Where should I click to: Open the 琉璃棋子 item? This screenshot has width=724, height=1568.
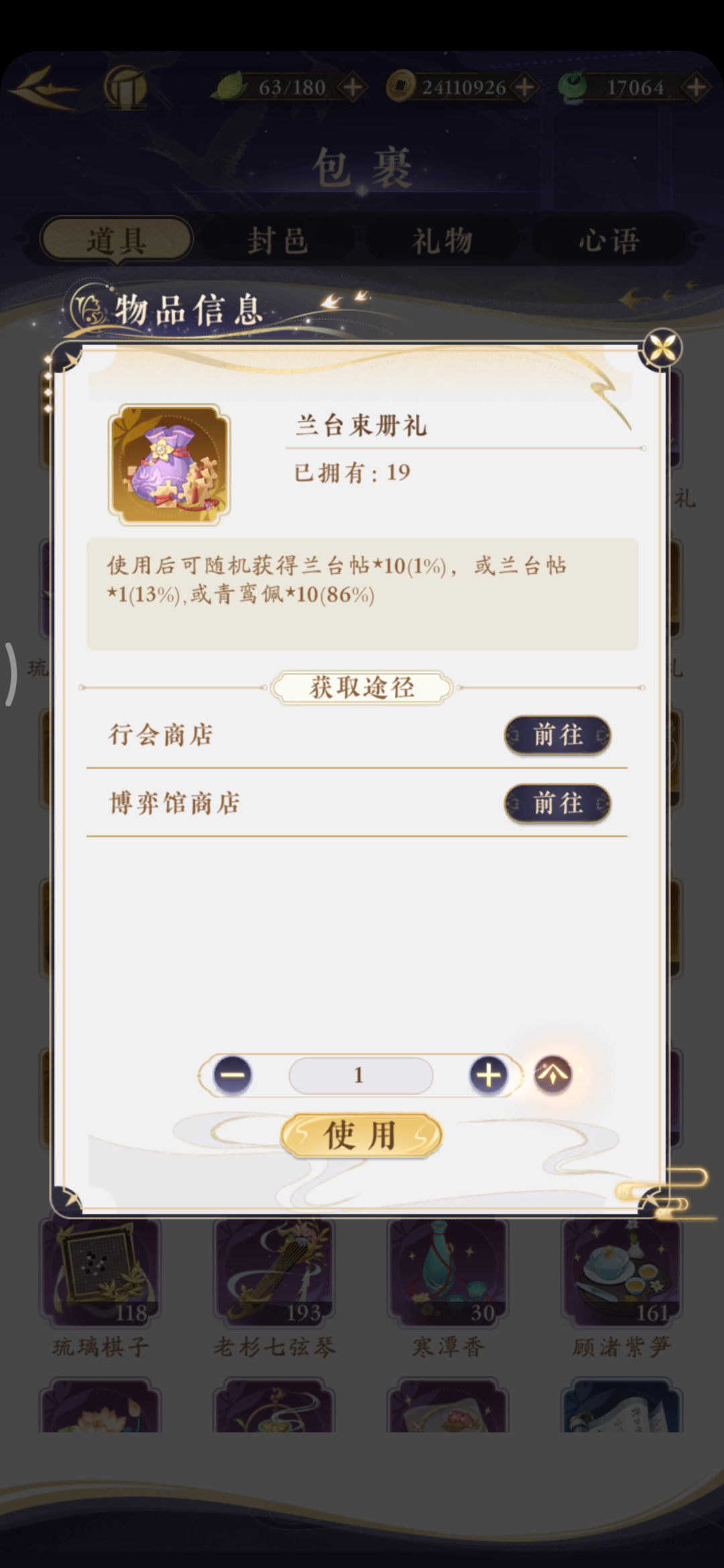click(x=101, y=1288)
